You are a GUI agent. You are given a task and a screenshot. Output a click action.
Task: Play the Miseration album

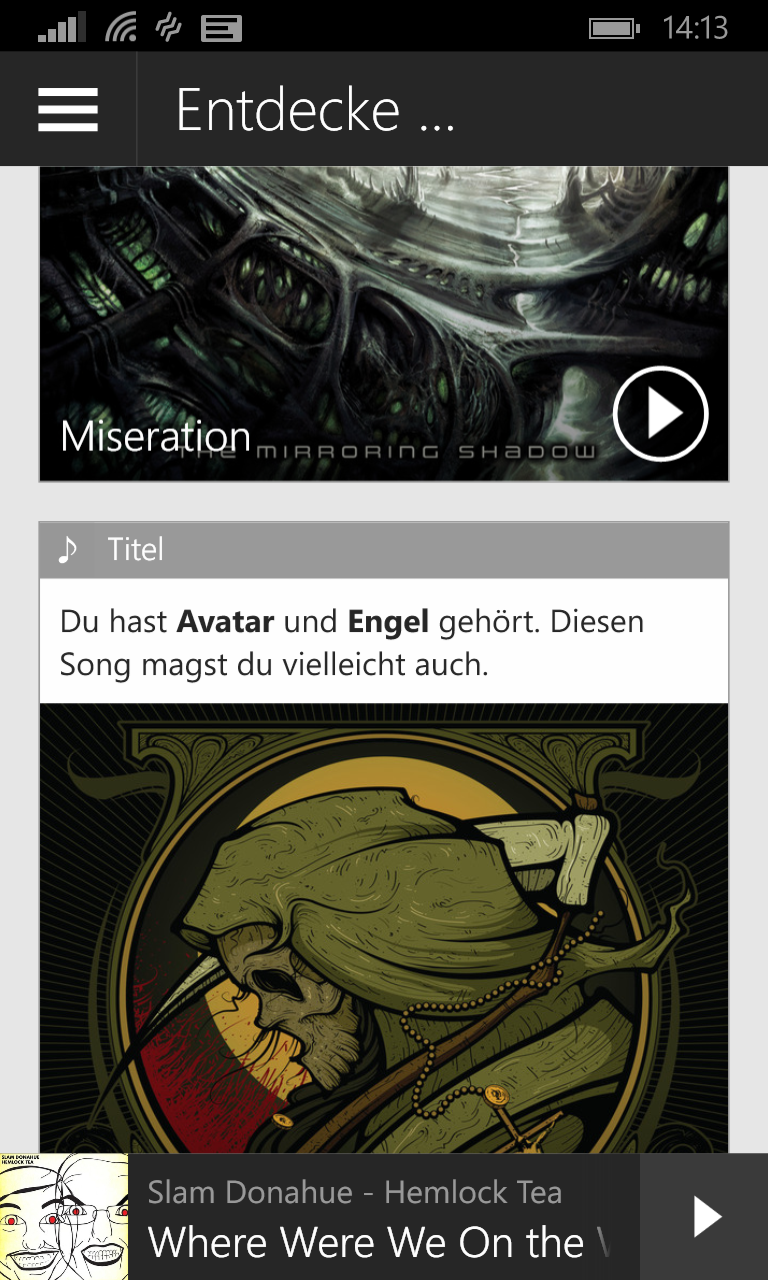[x=660, y=414]
